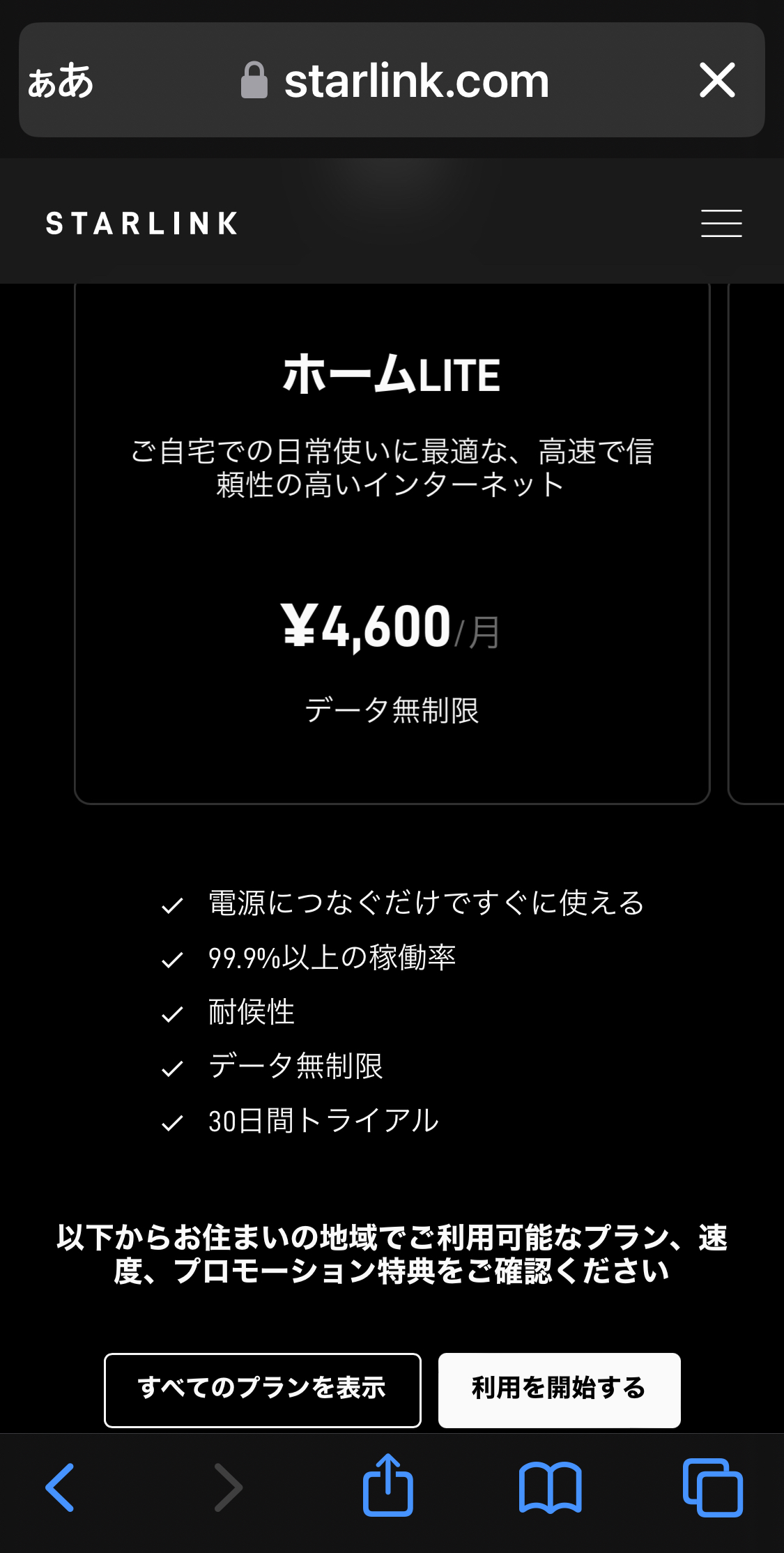
Task: Start service with 利用を開始する
Action: pos(559,1390)
